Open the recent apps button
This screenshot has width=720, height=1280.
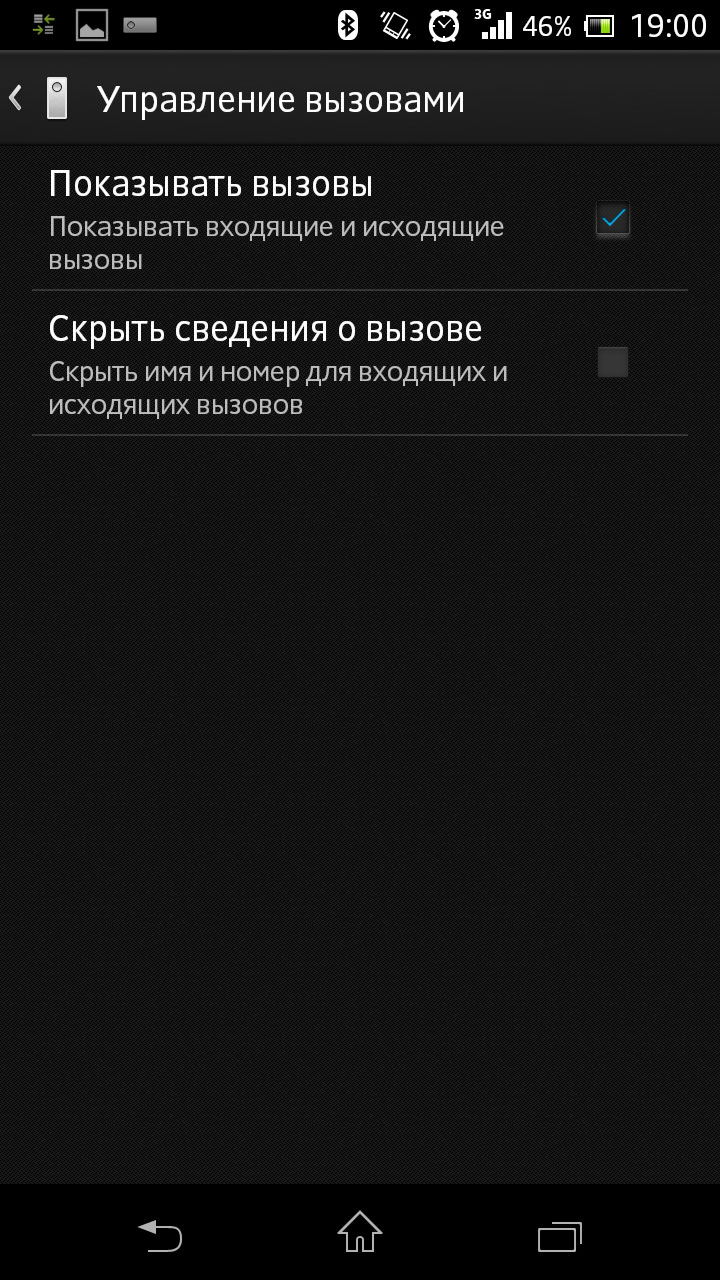(559, 1236)
